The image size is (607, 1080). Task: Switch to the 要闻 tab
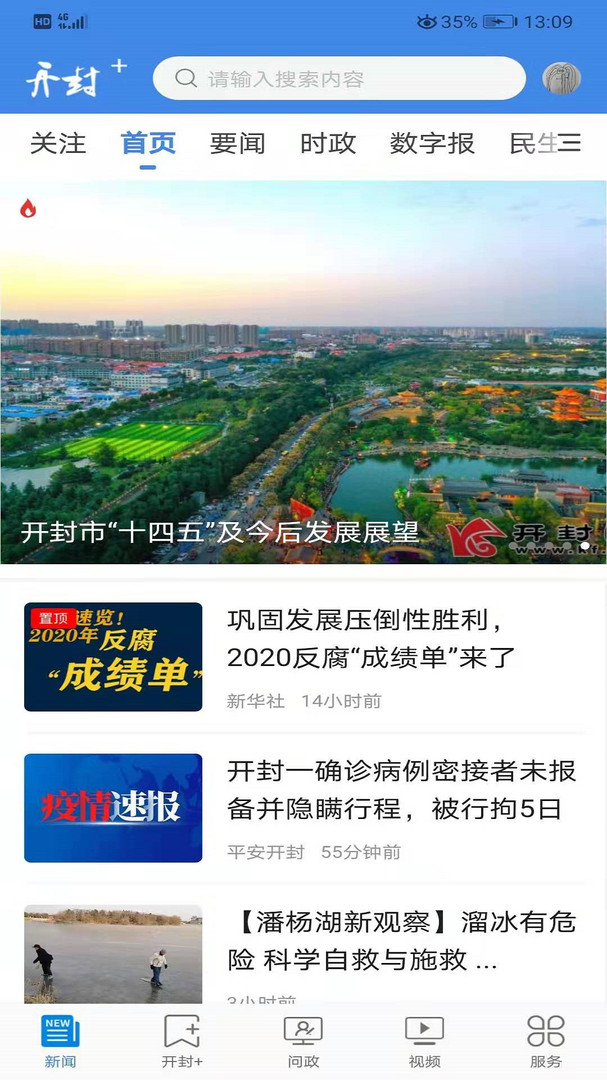(238, 144)
